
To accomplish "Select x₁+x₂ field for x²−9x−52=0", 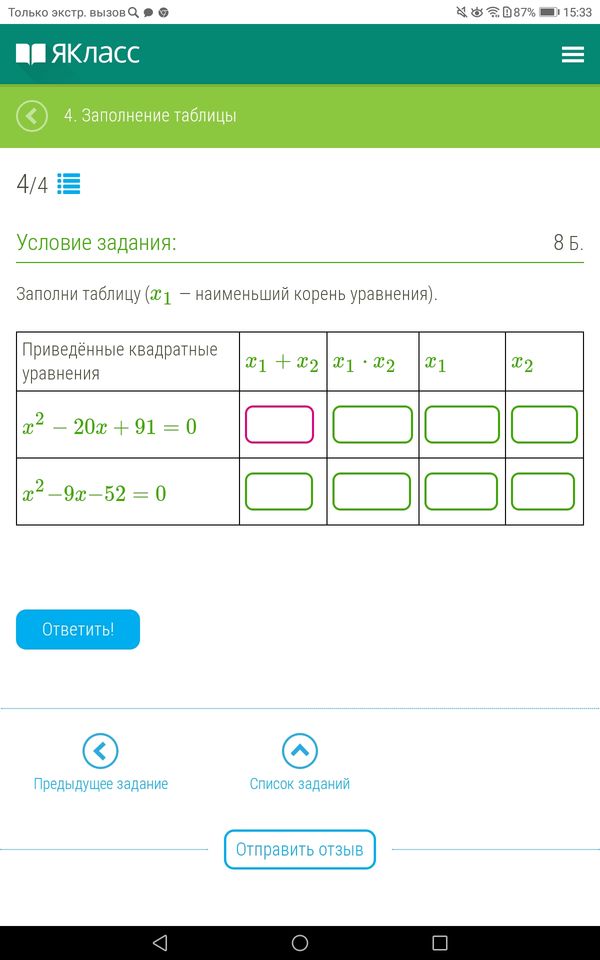I will click(x=279, y=491).
